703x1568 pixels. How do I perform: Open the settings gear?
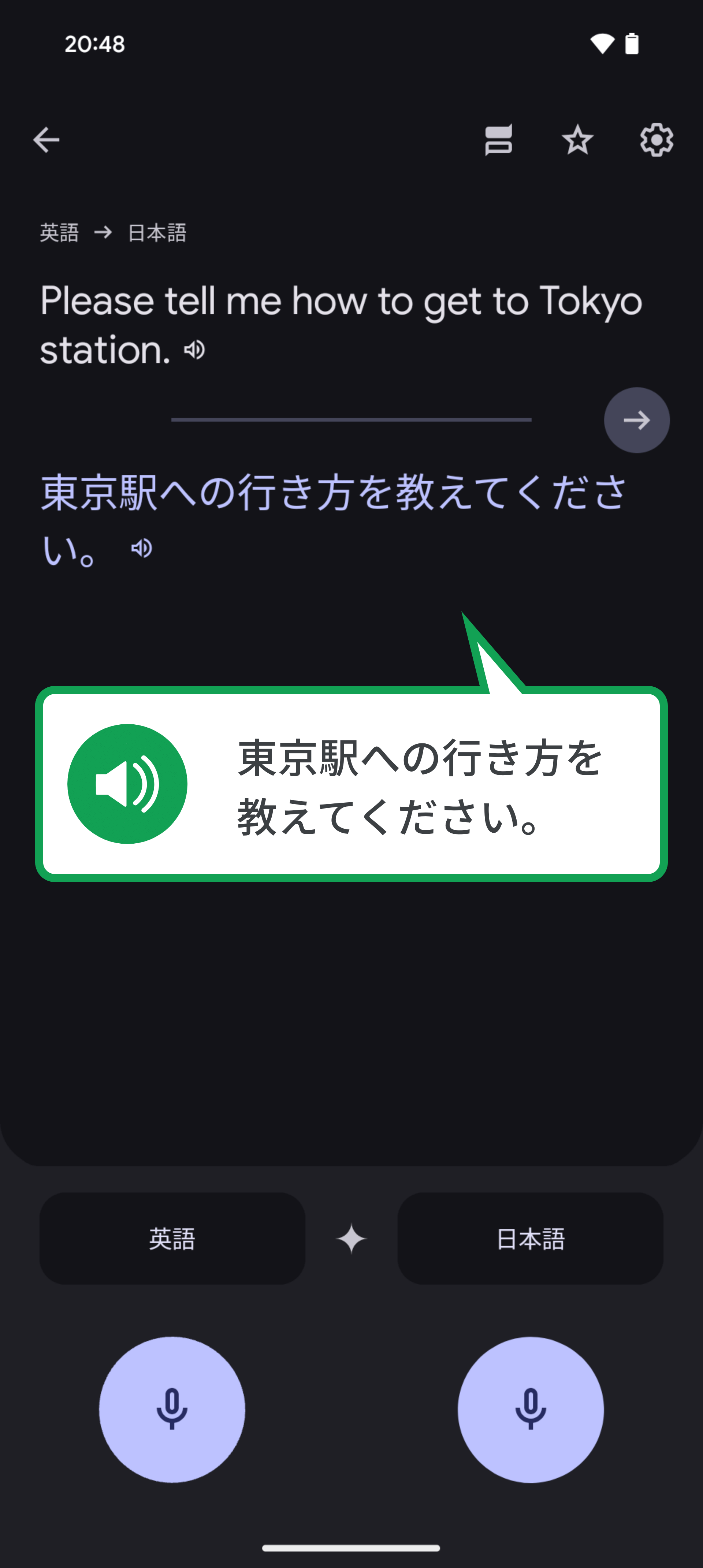(656, 140)
